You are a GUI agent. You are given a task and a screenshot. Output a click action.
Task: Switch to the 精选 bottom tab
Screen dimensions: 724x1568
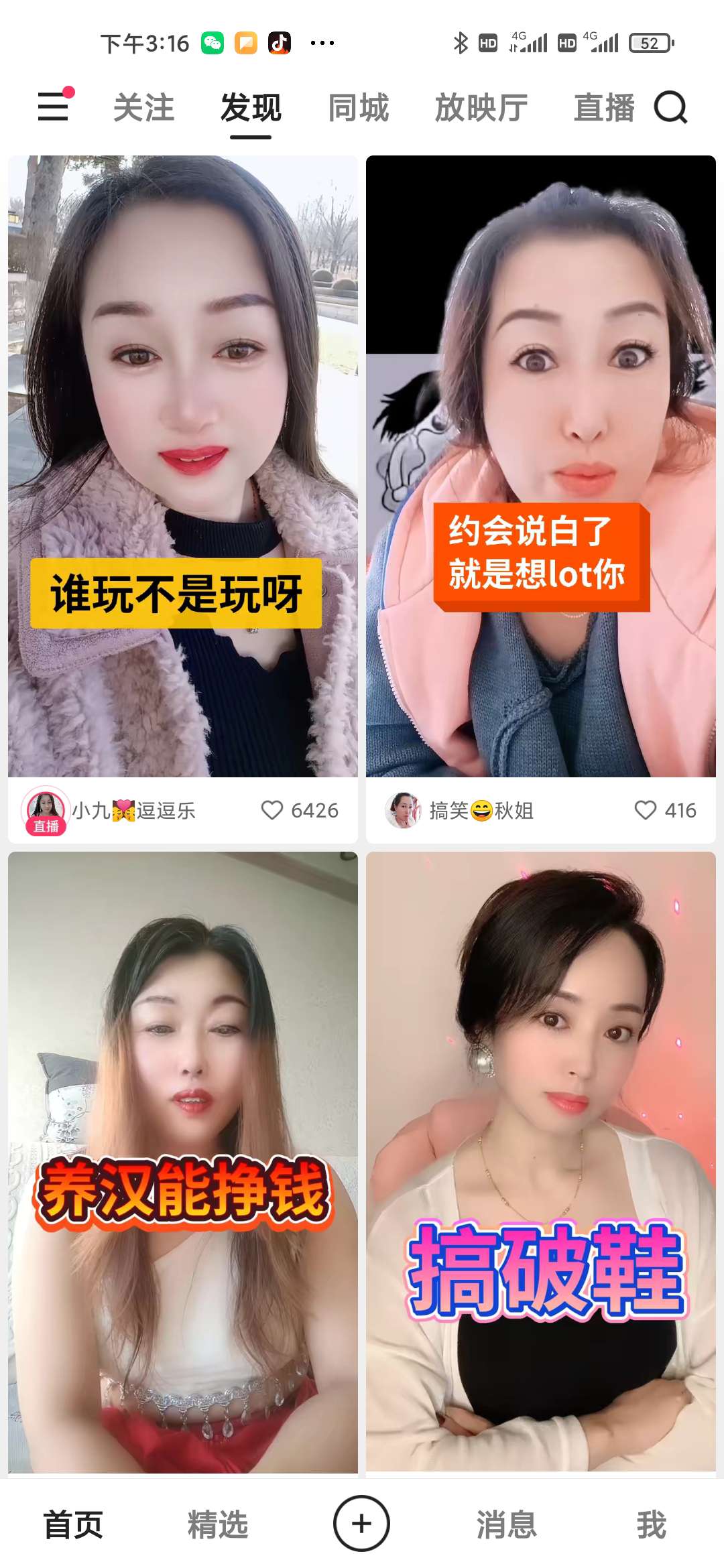pyautogui.click(x=217, y=1524)
